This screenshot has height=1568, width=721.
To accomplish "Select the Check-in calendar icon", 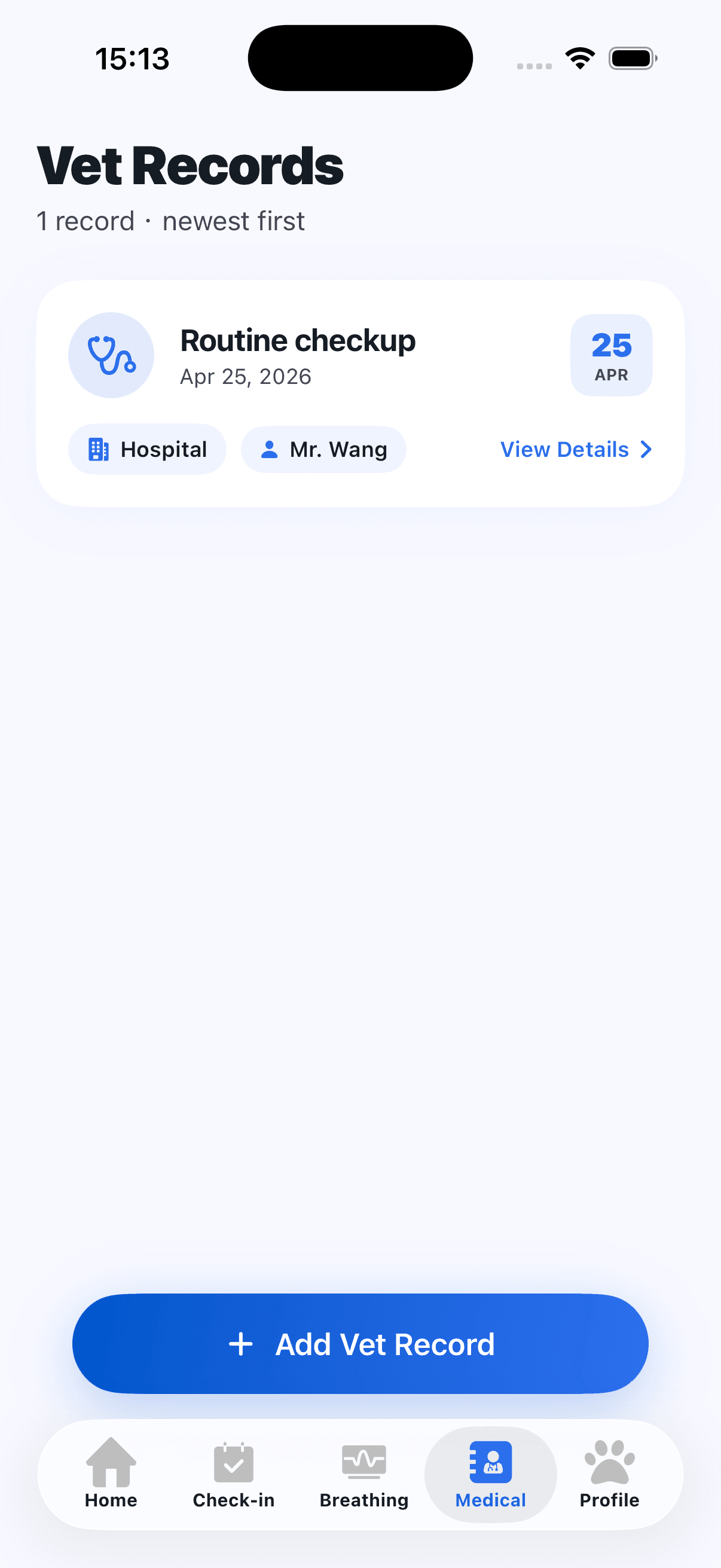I will point(234,1466).
